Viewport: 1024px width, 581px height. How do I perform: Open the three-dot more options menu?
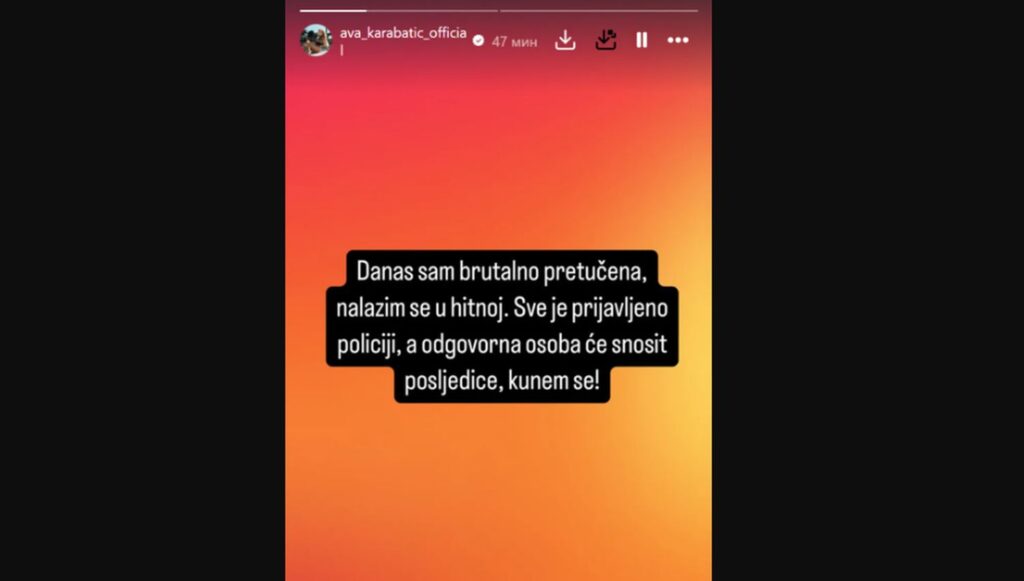pos(678,40)
